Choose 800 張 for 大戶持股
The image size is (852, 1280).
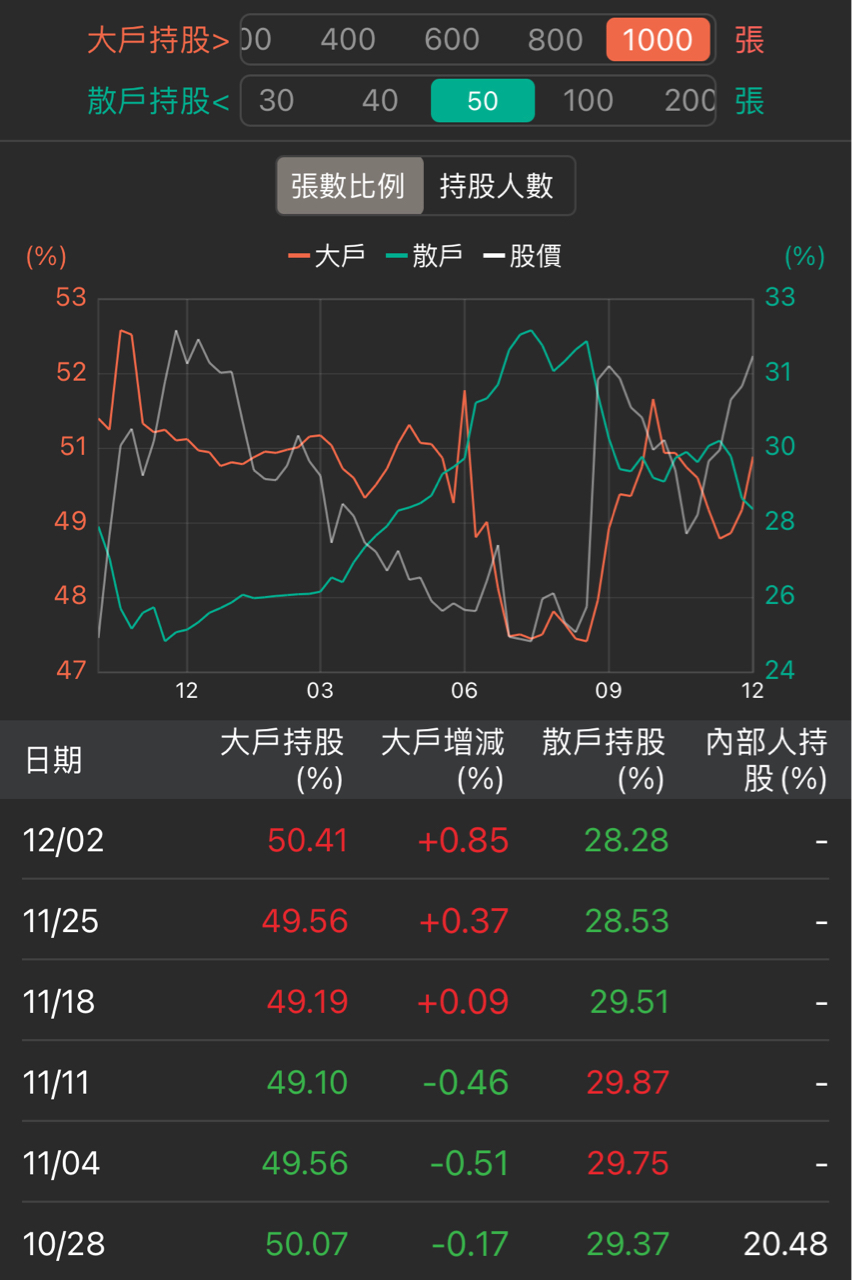[555, 40]
